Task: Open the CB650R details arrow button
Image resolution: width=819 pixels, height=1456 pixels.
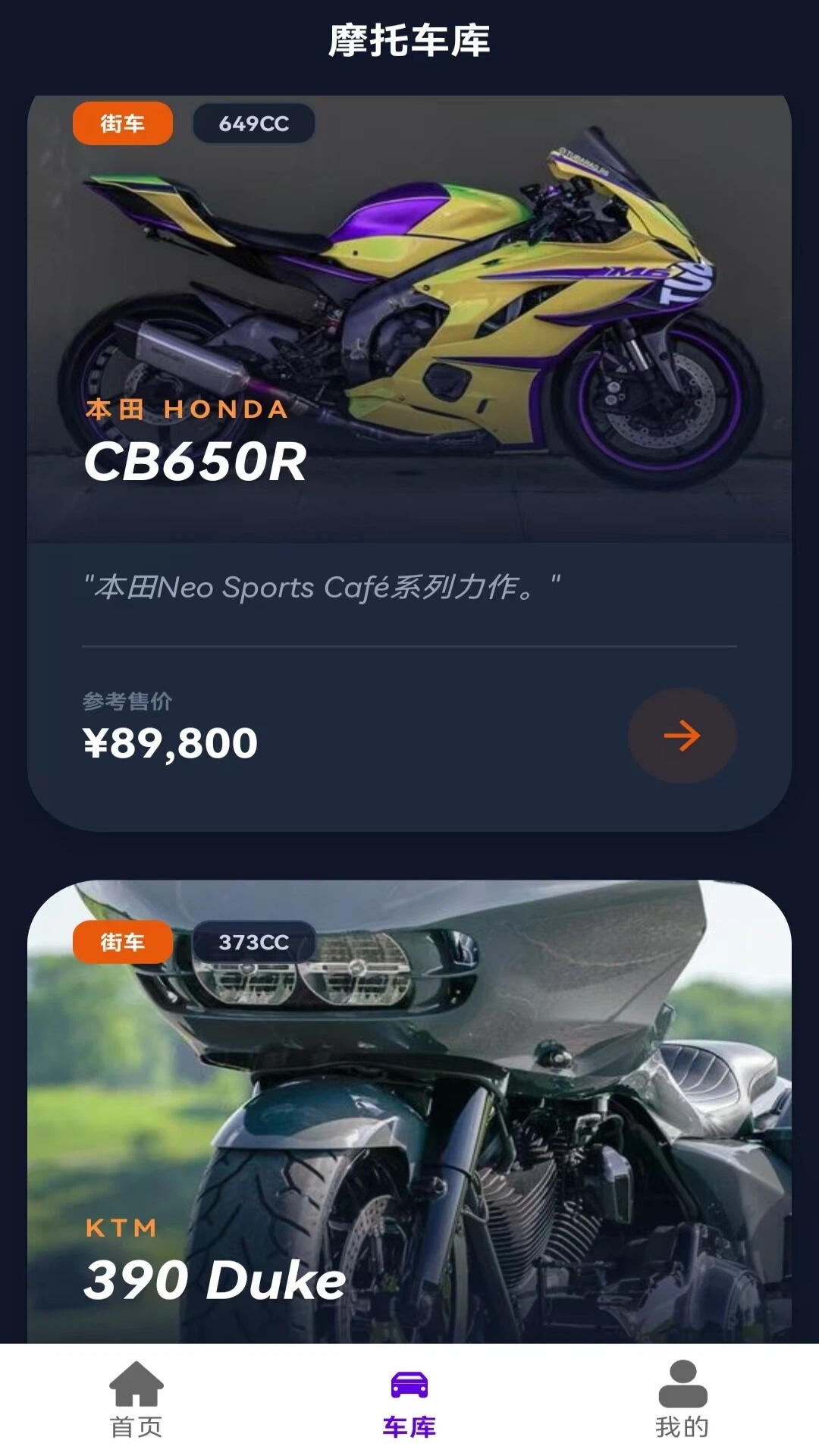Action: (682, 735)
